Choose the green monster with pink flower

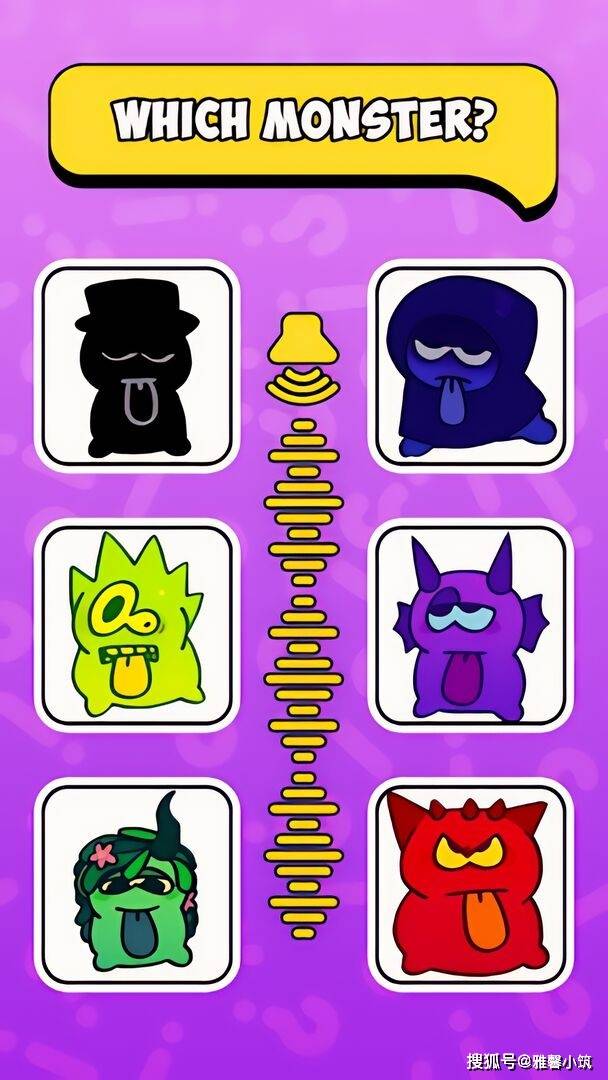click(x=137, y=884)
